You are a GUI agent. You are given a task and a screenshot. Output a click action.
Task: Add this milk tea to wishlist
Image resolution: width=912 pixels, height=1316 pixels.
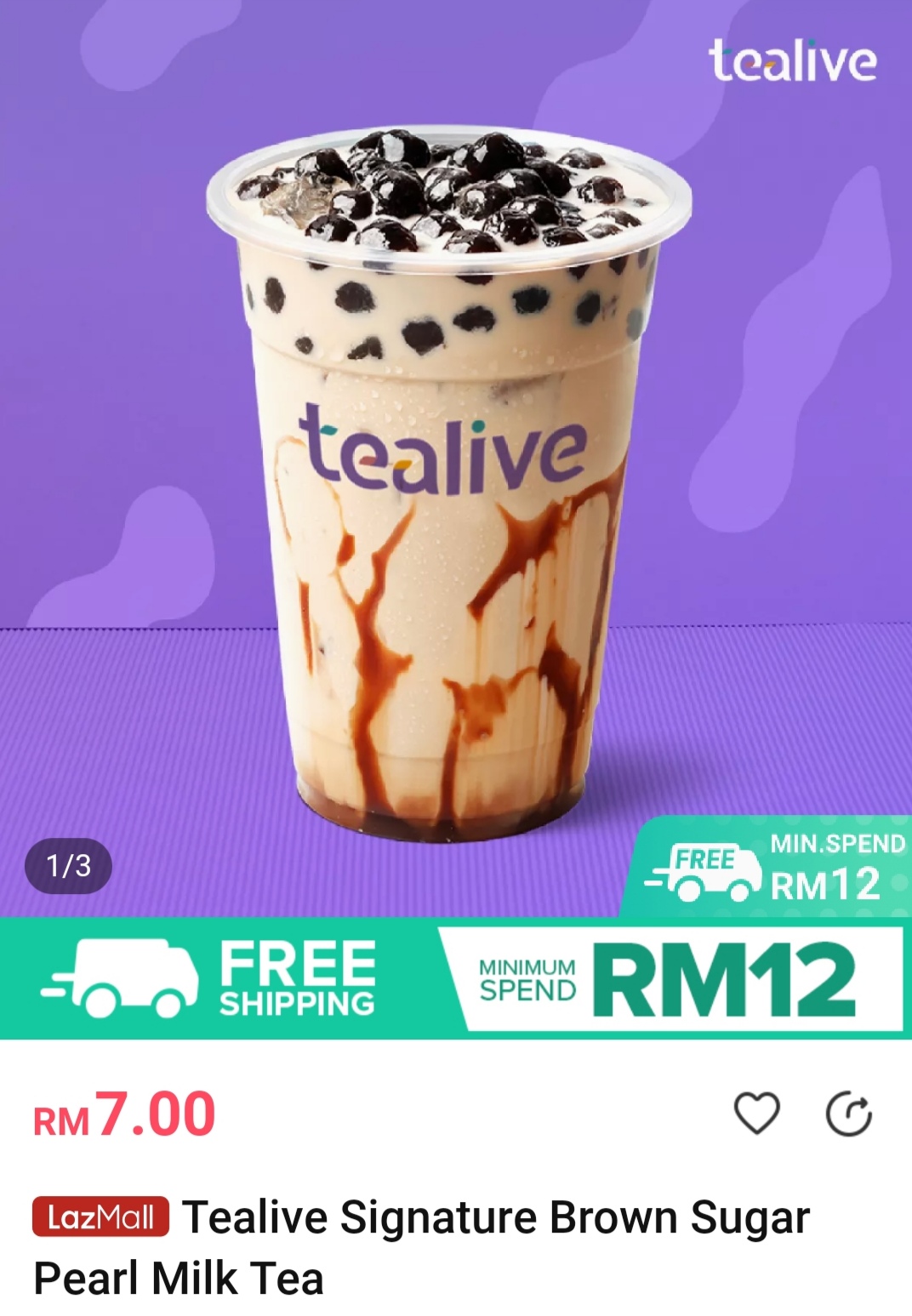point(756,1114)
